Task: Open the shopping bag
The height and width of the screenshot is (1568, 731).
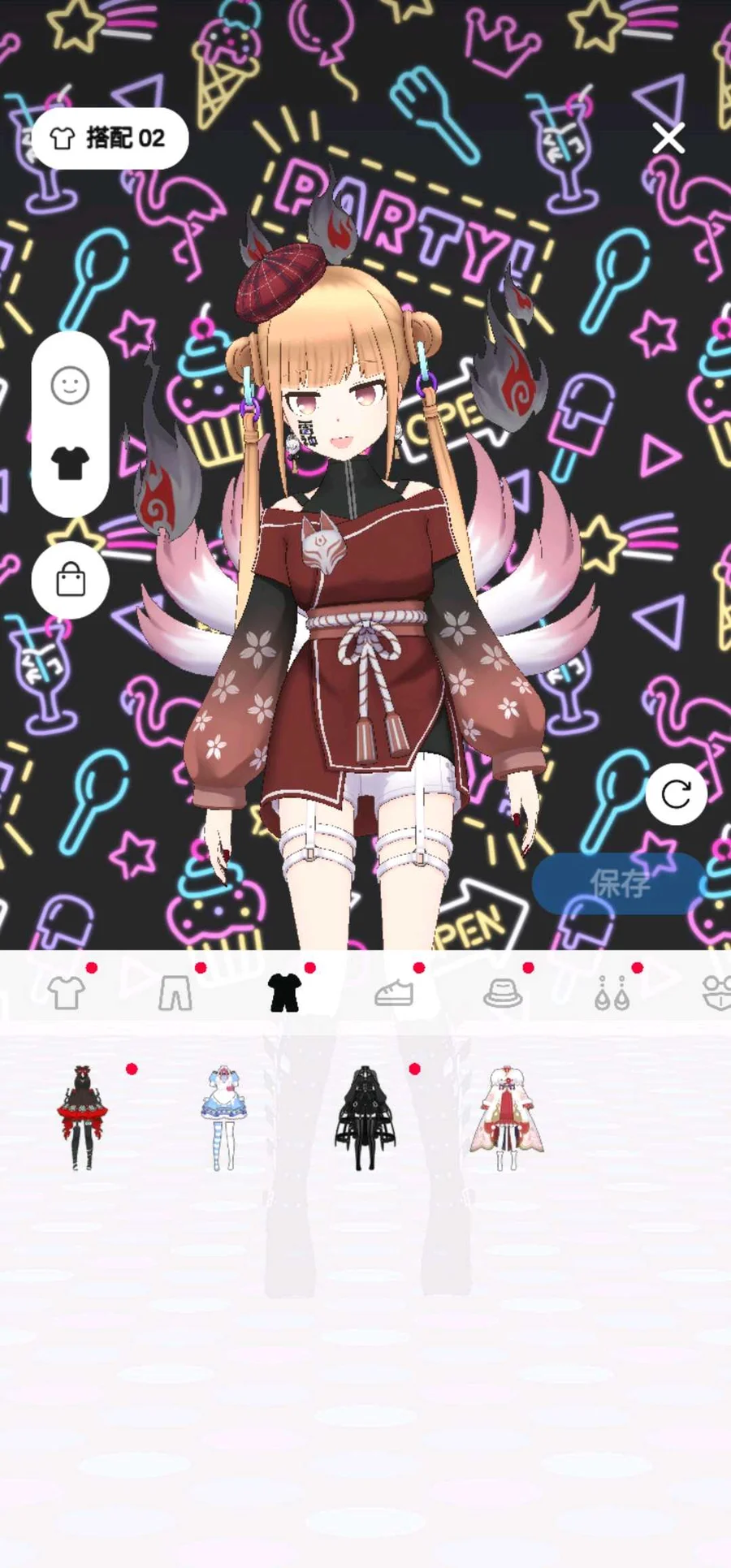Action: (71, 580)
